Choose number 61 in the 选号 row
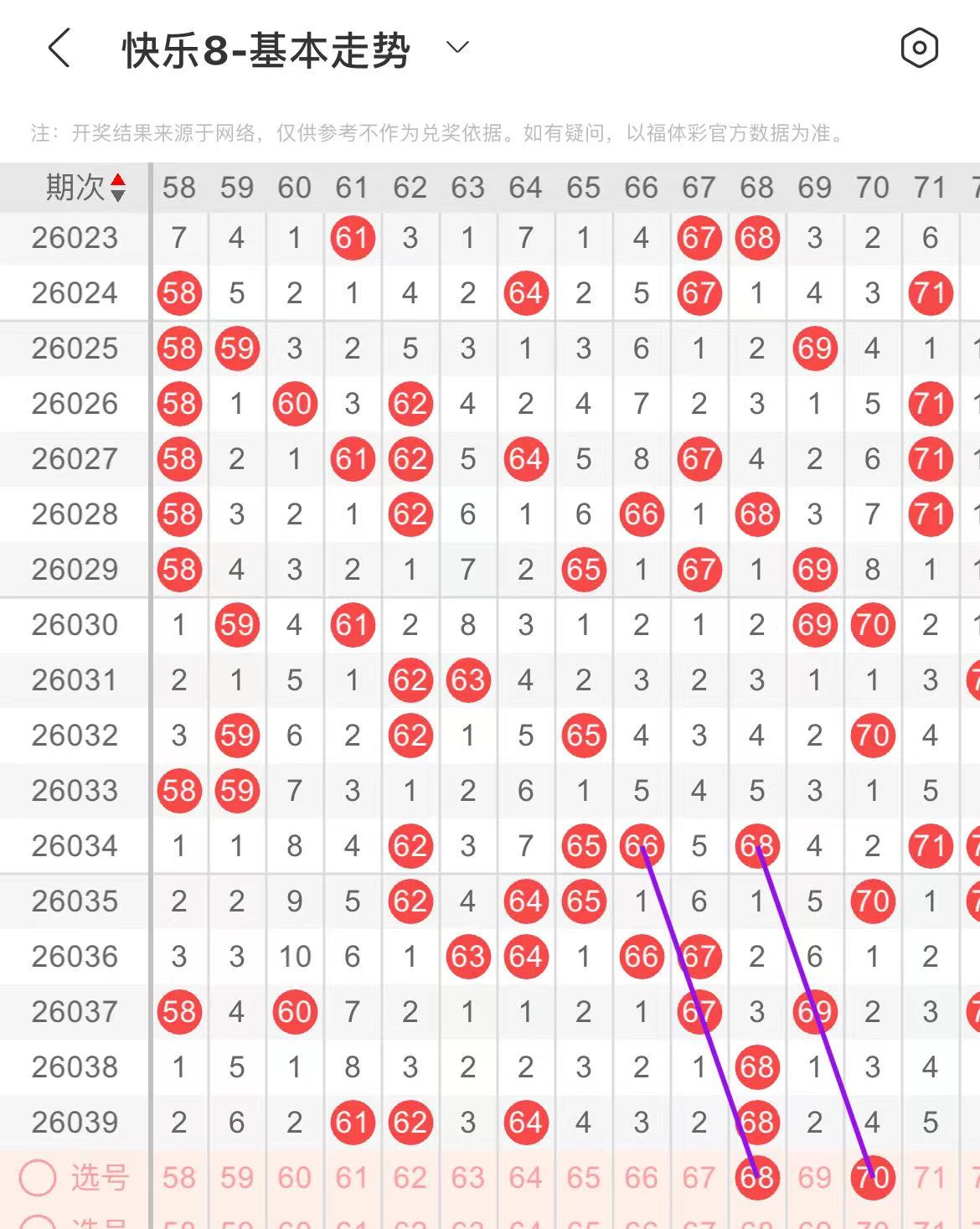The image size is (980, 1229). coord(352,1177)
